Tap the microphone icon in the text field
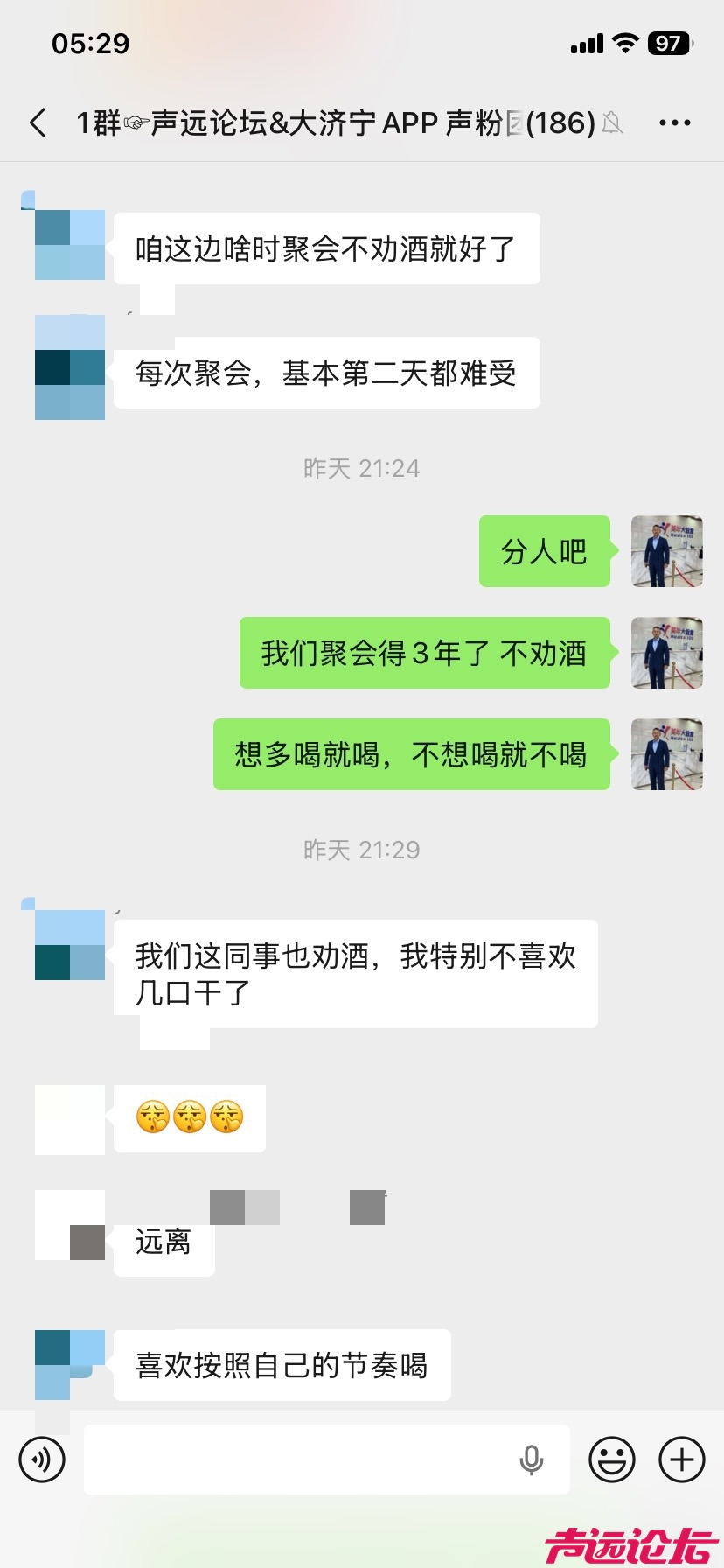 coord(531,1459)
